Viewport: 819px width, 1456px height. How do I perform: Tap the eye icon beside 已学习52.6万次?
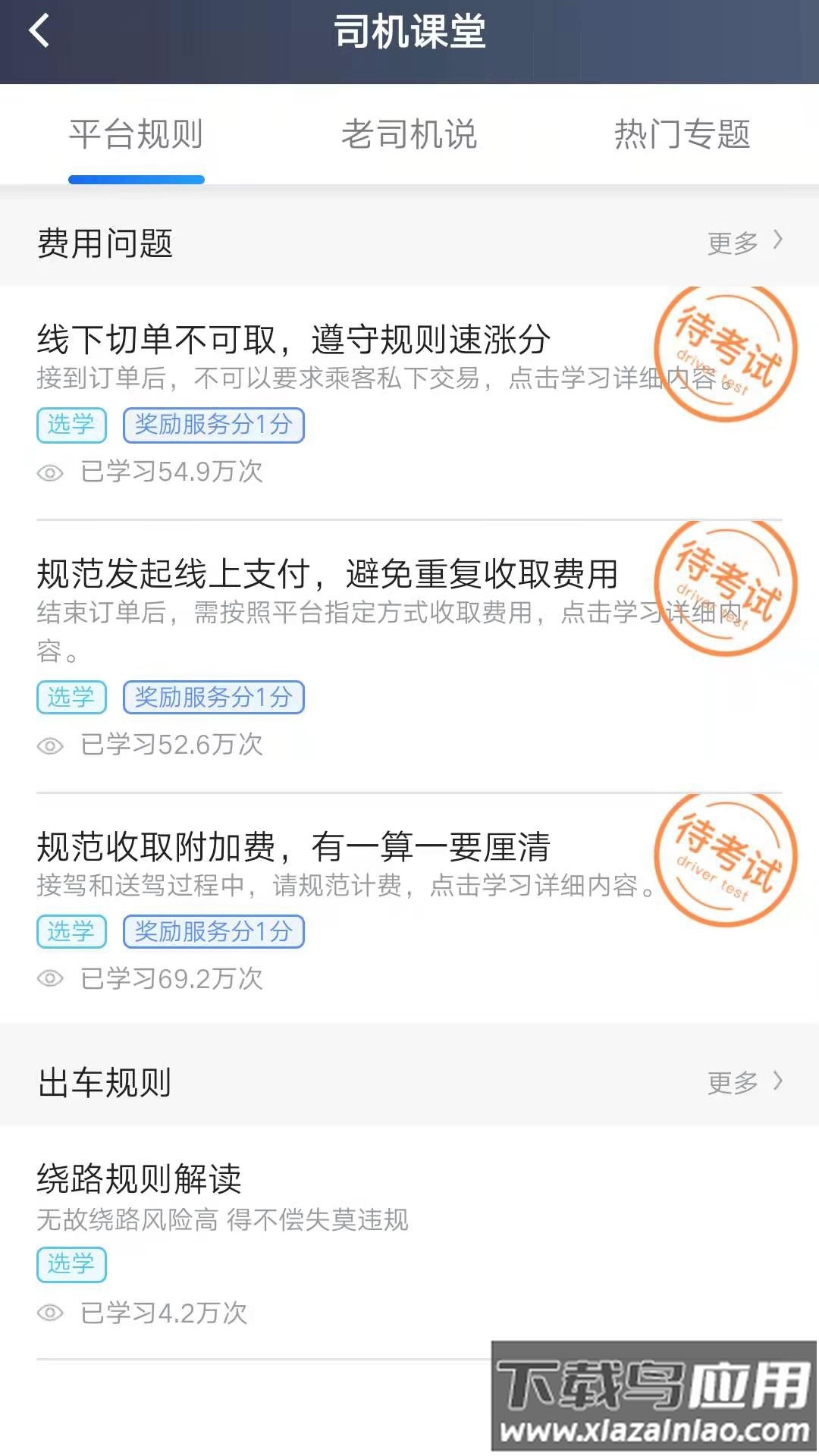coord(49,745)
